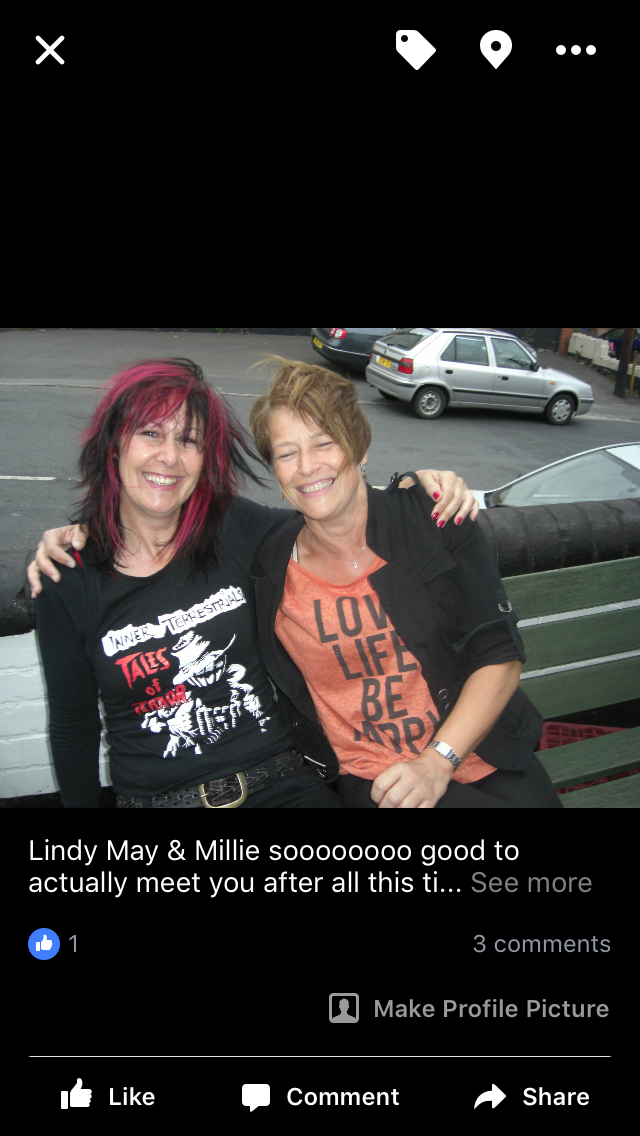640x1136 pixels.
Task: Close the photo viewer
Action: pyautogui.click(x=50, y=50)
